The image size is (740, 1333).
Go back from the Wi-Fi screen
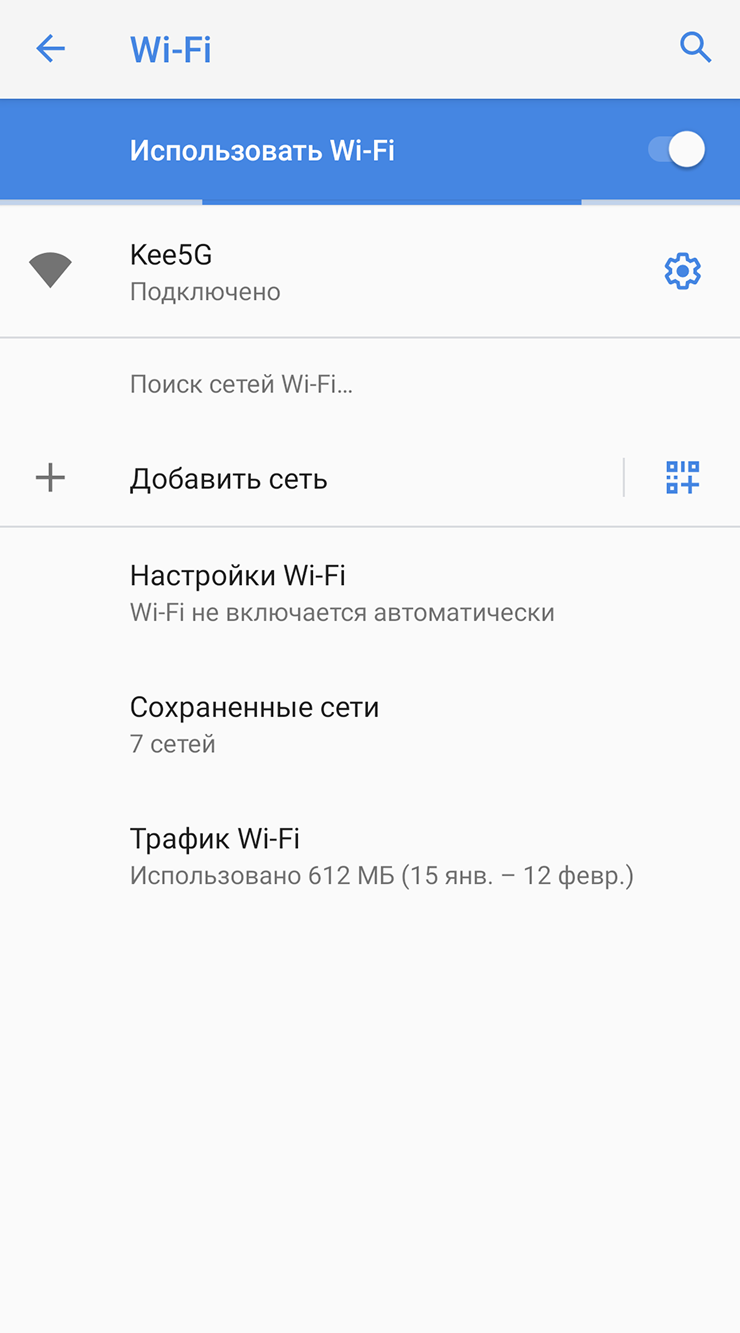click(x=50, y=49)
